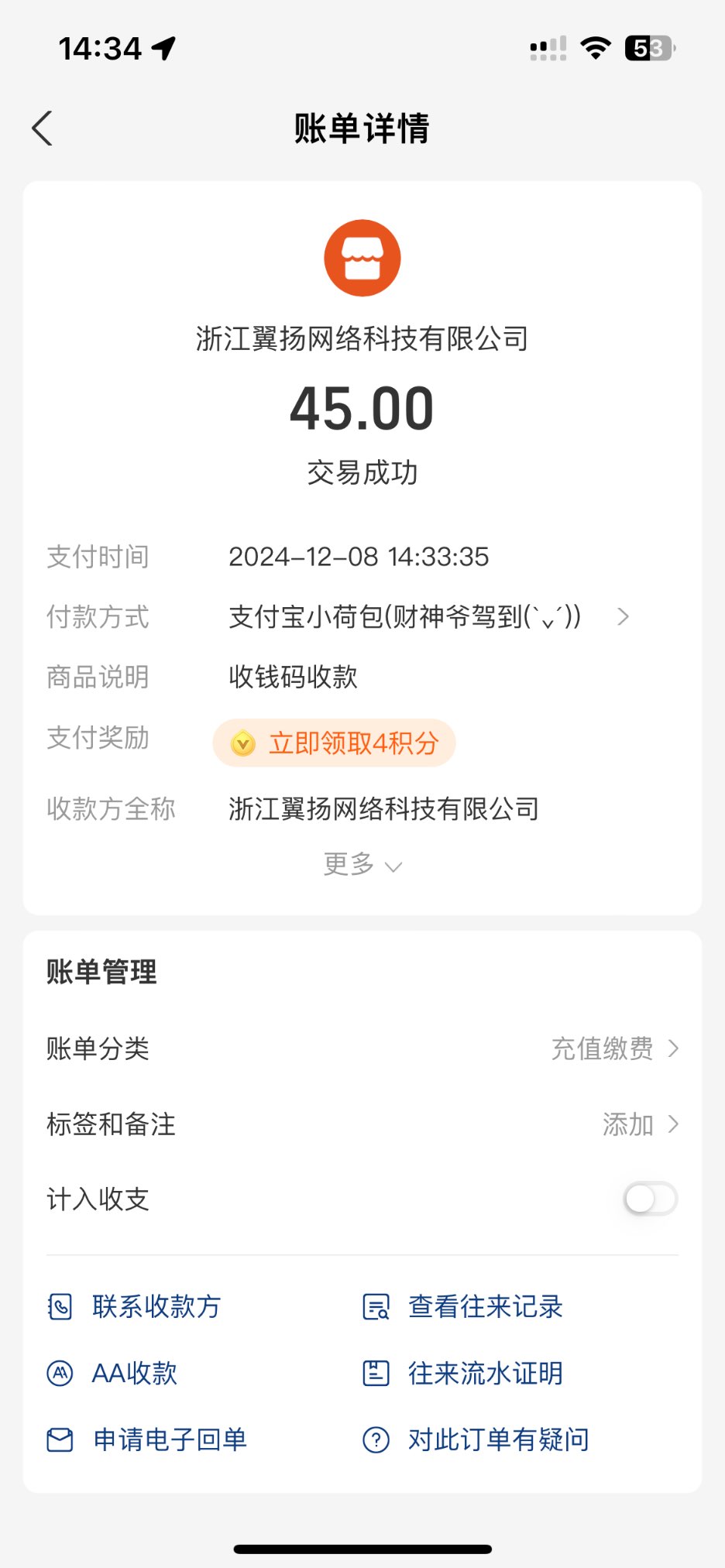Go back from the 账单详情 page
This screenshot has width=725, height=1568.
coord(43,128)
